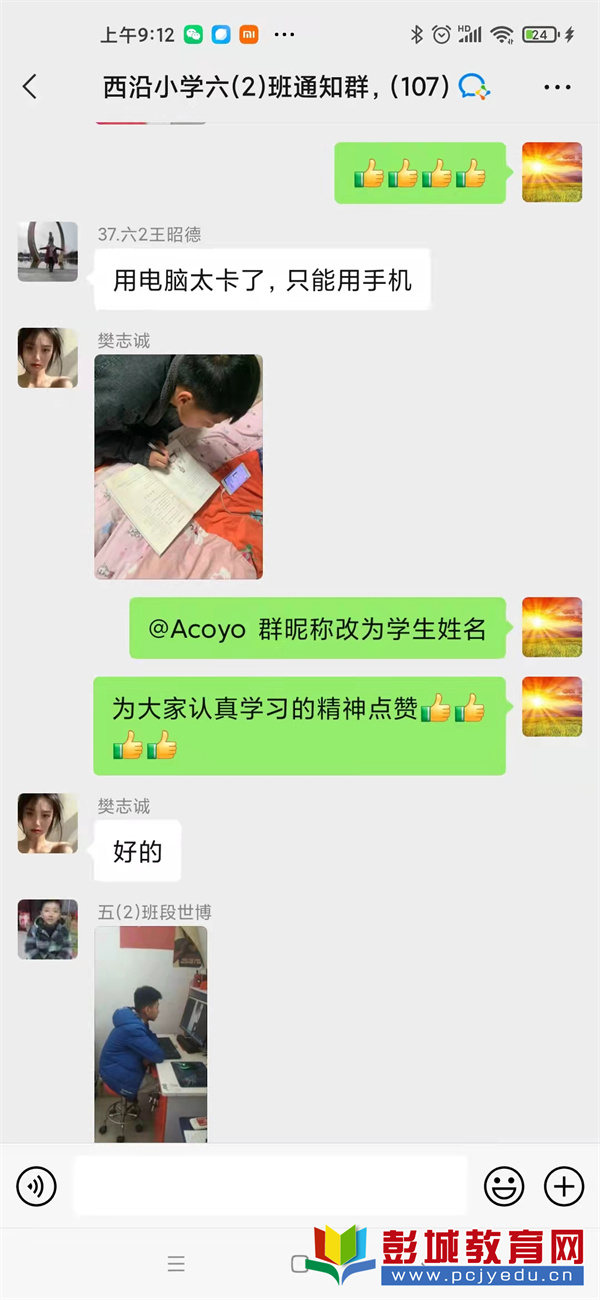Open the plus attachments menu

(563, 1187)
